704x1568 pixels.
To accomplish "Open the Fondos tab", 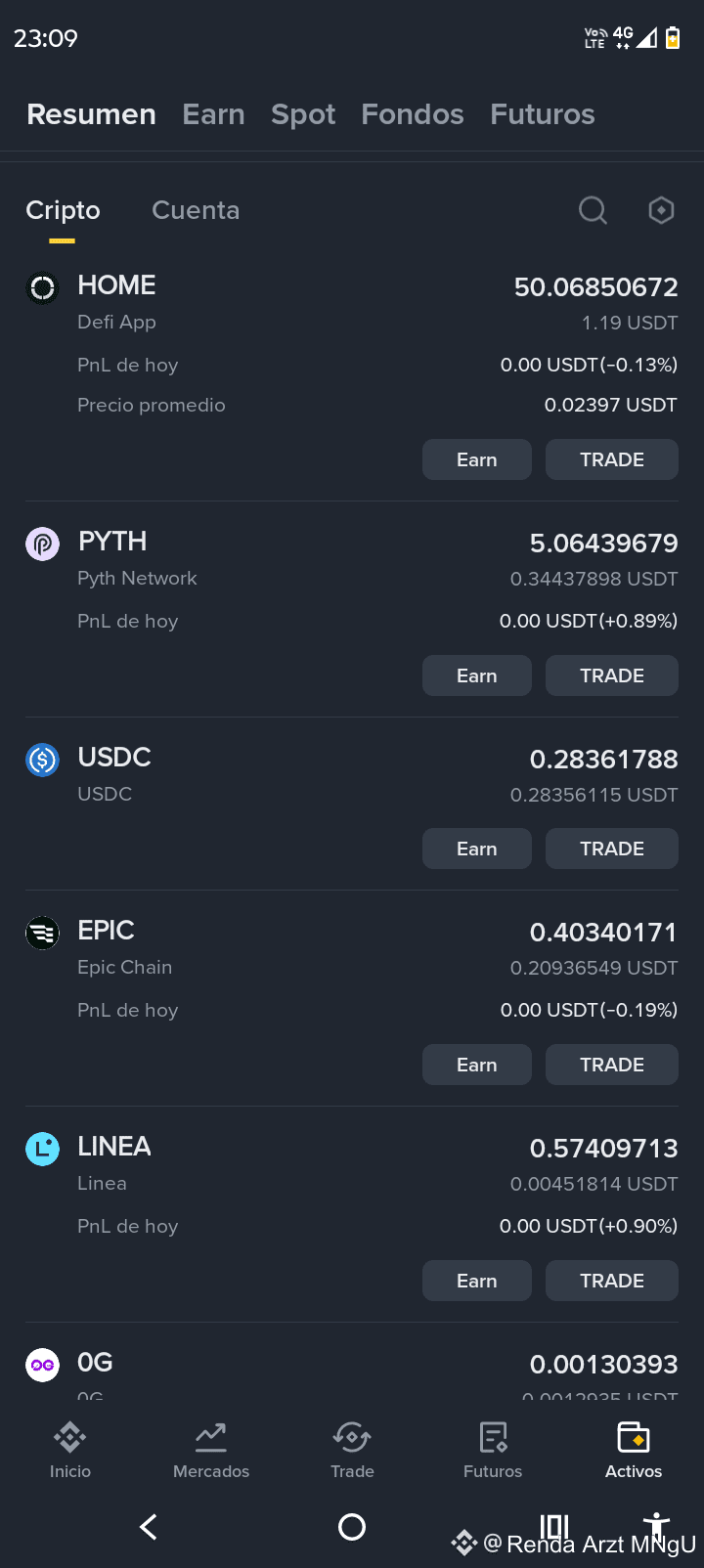I will click(413, 114).
